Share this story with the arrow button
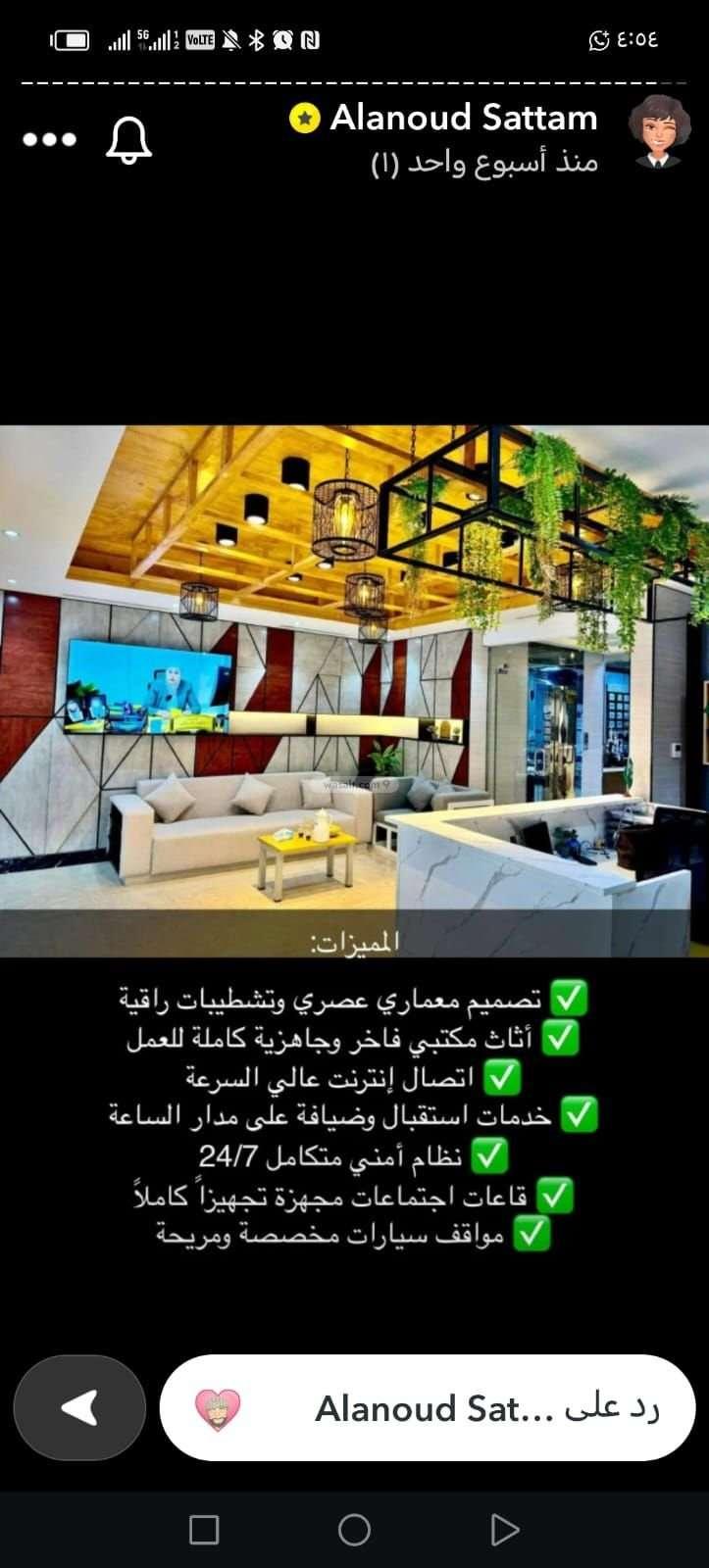 (79, 1408)
